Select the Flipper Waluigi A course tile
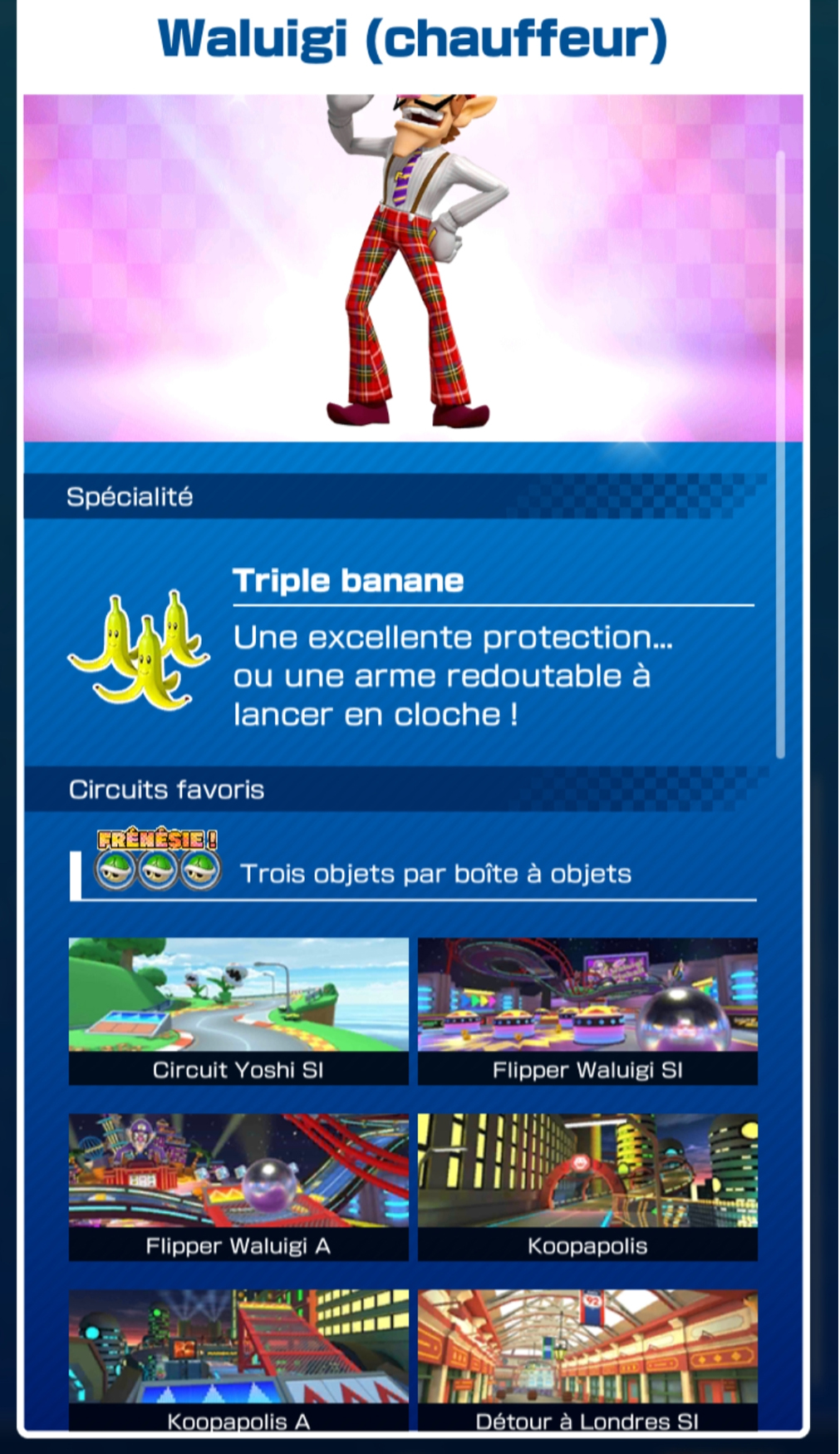840x1454 pixels. pyautogui.click(x=238, y=1186)
